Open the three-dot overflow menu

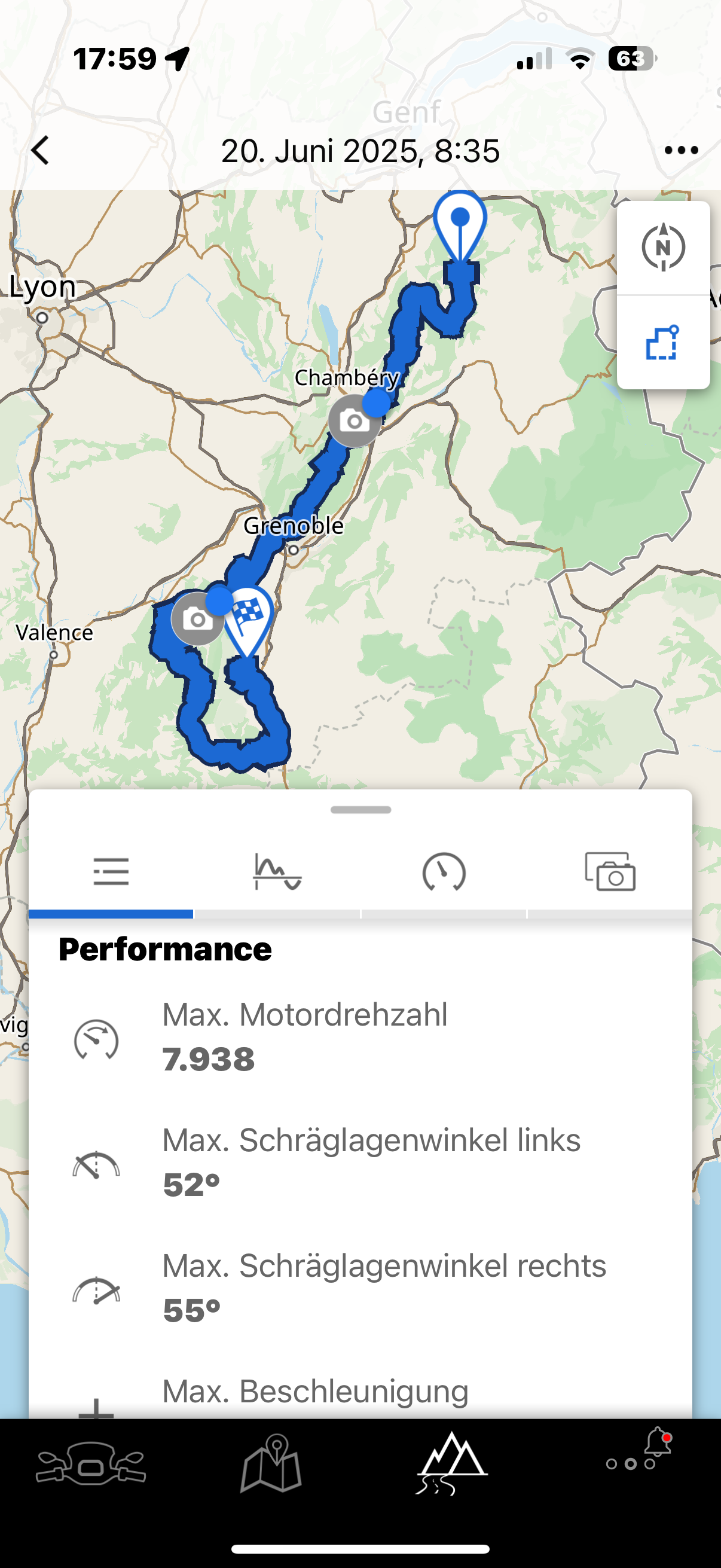[681, 150]
